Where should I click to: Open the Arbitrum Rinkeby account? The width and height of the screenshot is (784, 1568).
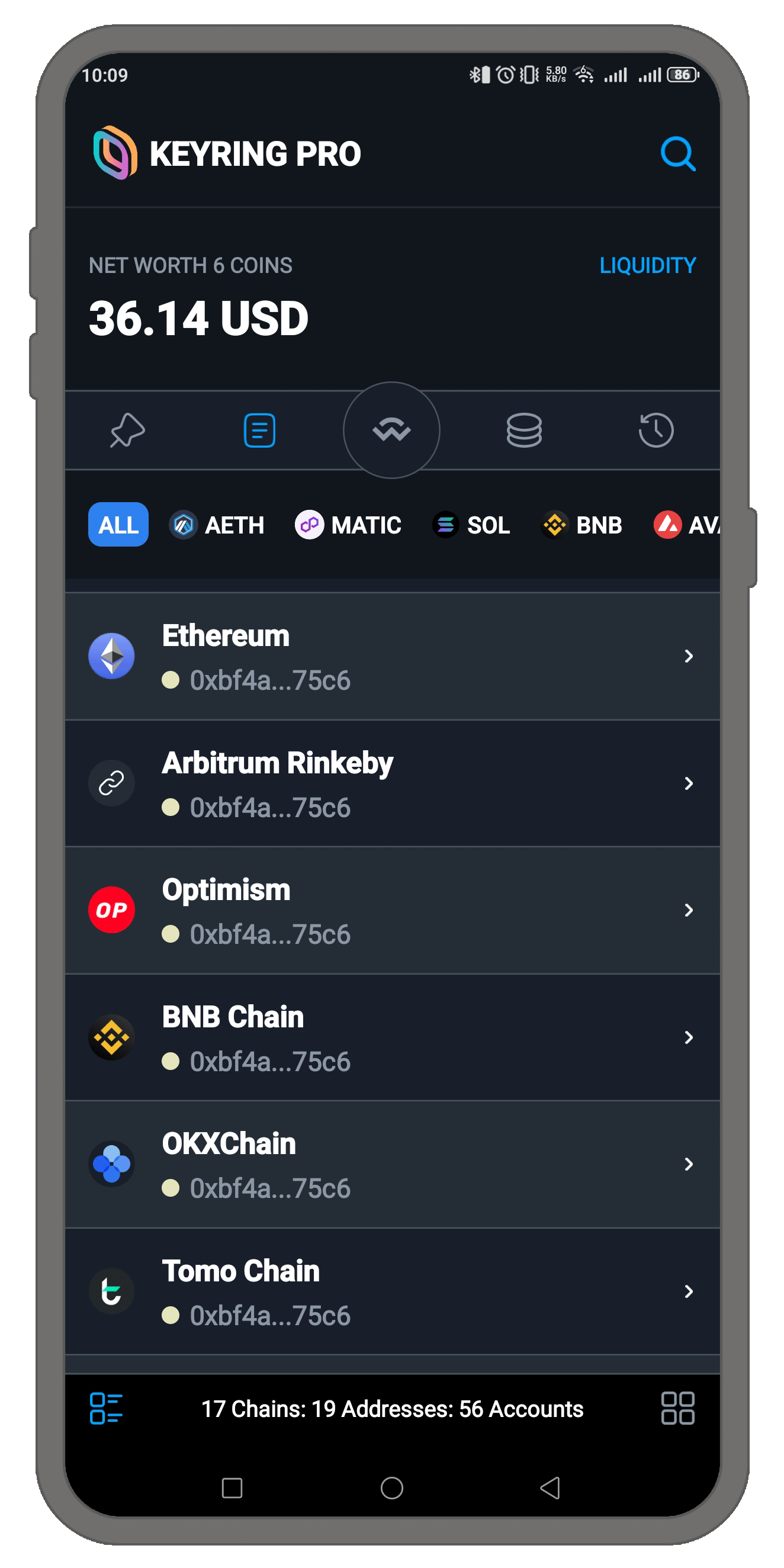click(392, 783)
